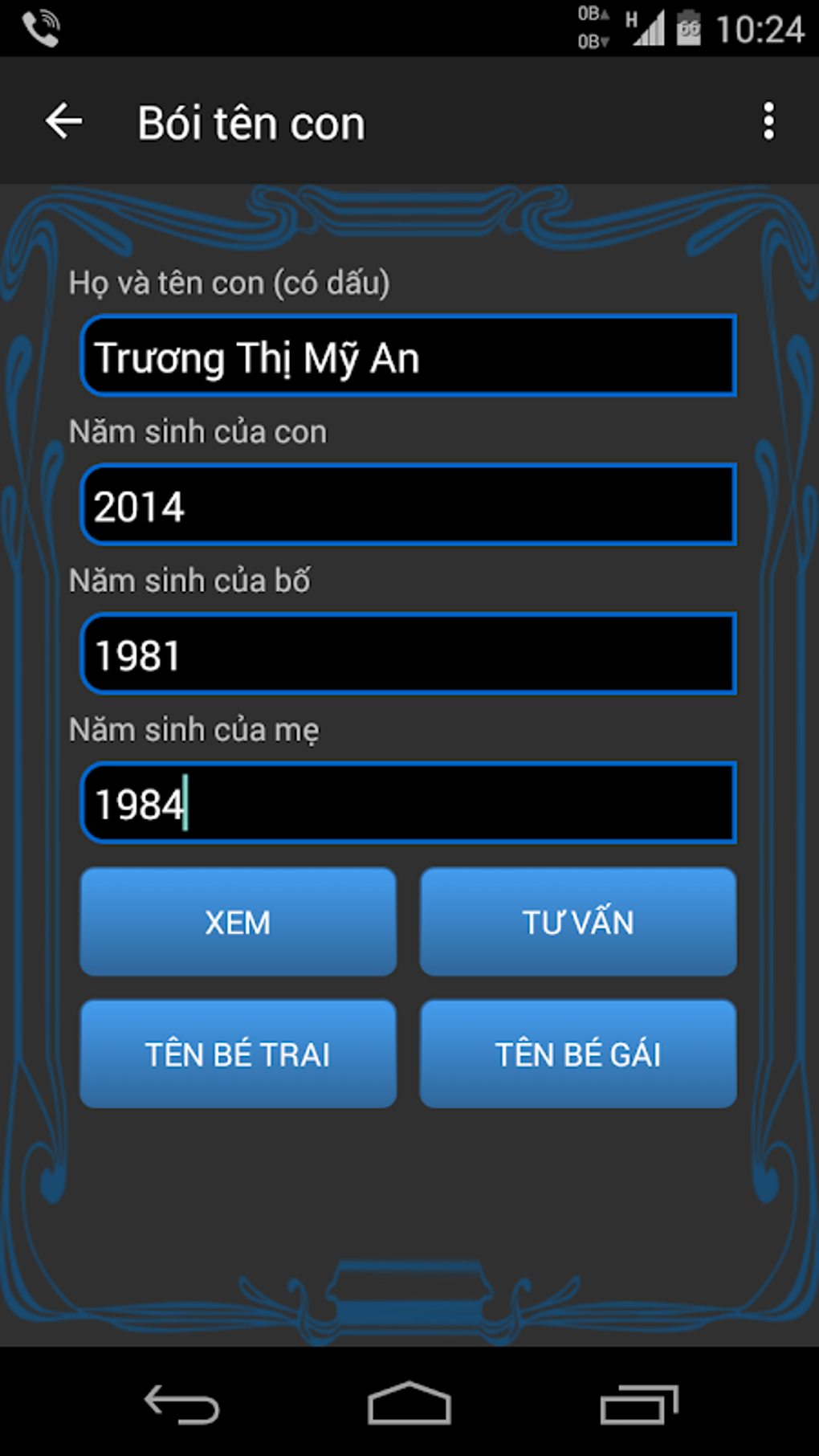Tap the XEM button
Screen dimensions: 819x1456
238,922
